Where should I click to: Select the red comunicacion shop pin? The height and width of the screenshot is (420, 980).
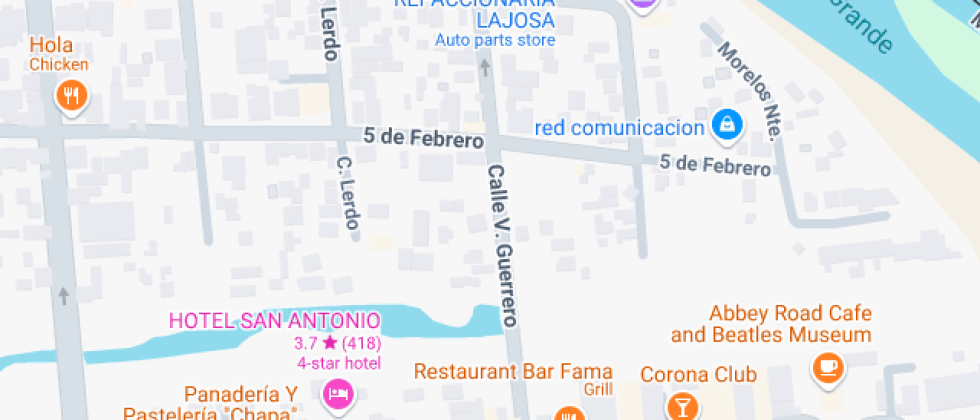click(x=727, y=124)
